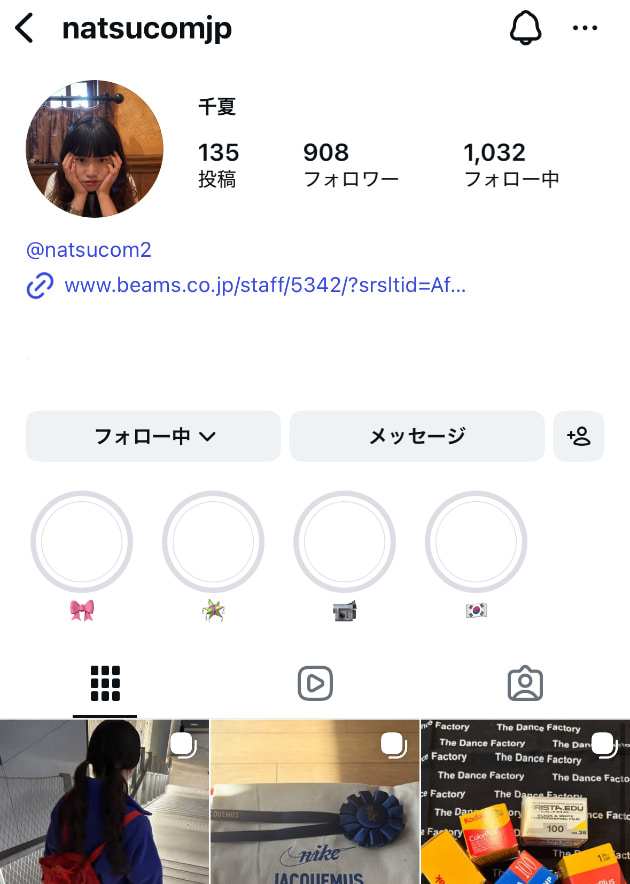Image resolution: width=630 pixels, height=884 pixels.
Task: Open the フォロー中 following list count
Action: [x=511, y=165]
